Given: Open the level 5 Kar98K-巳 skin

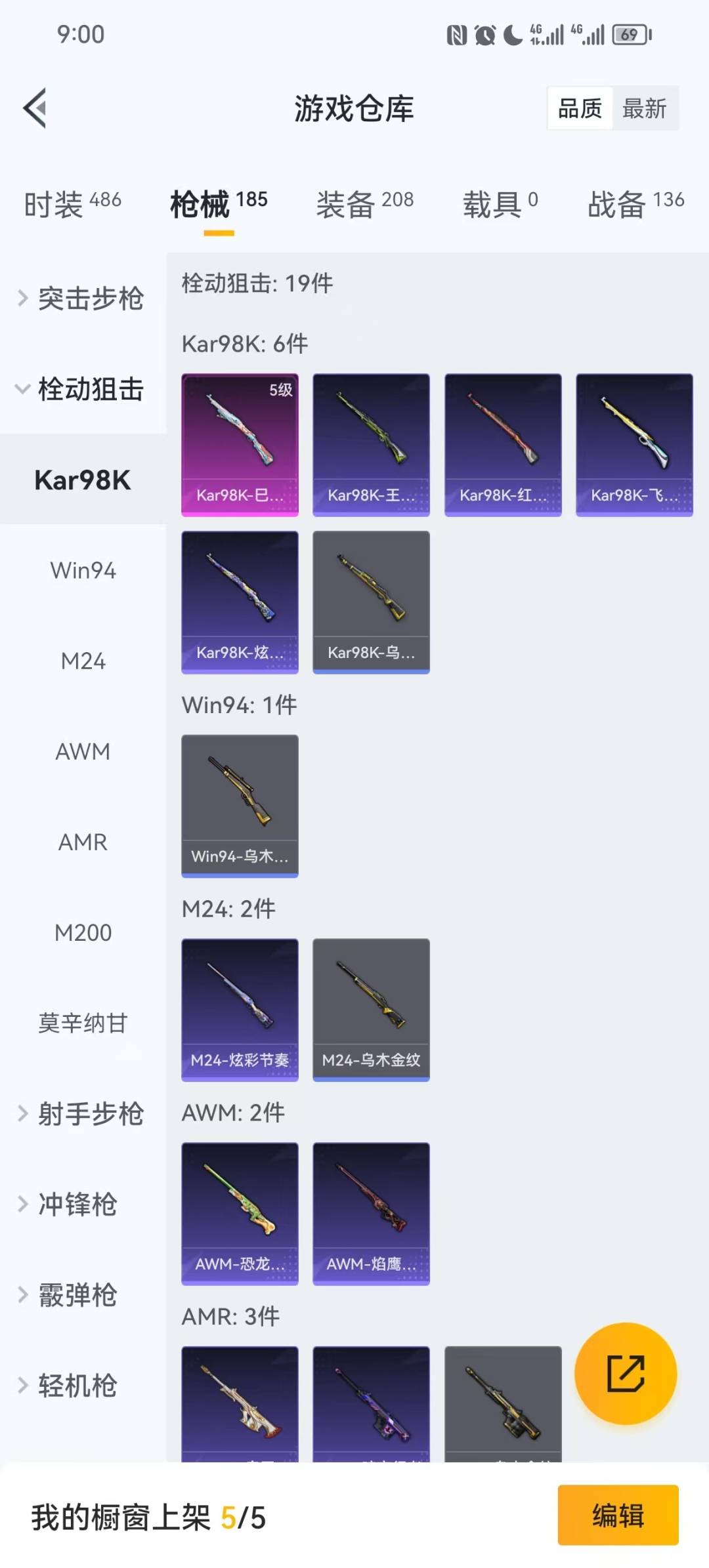Looking at the screenshot, I should 240,444.
